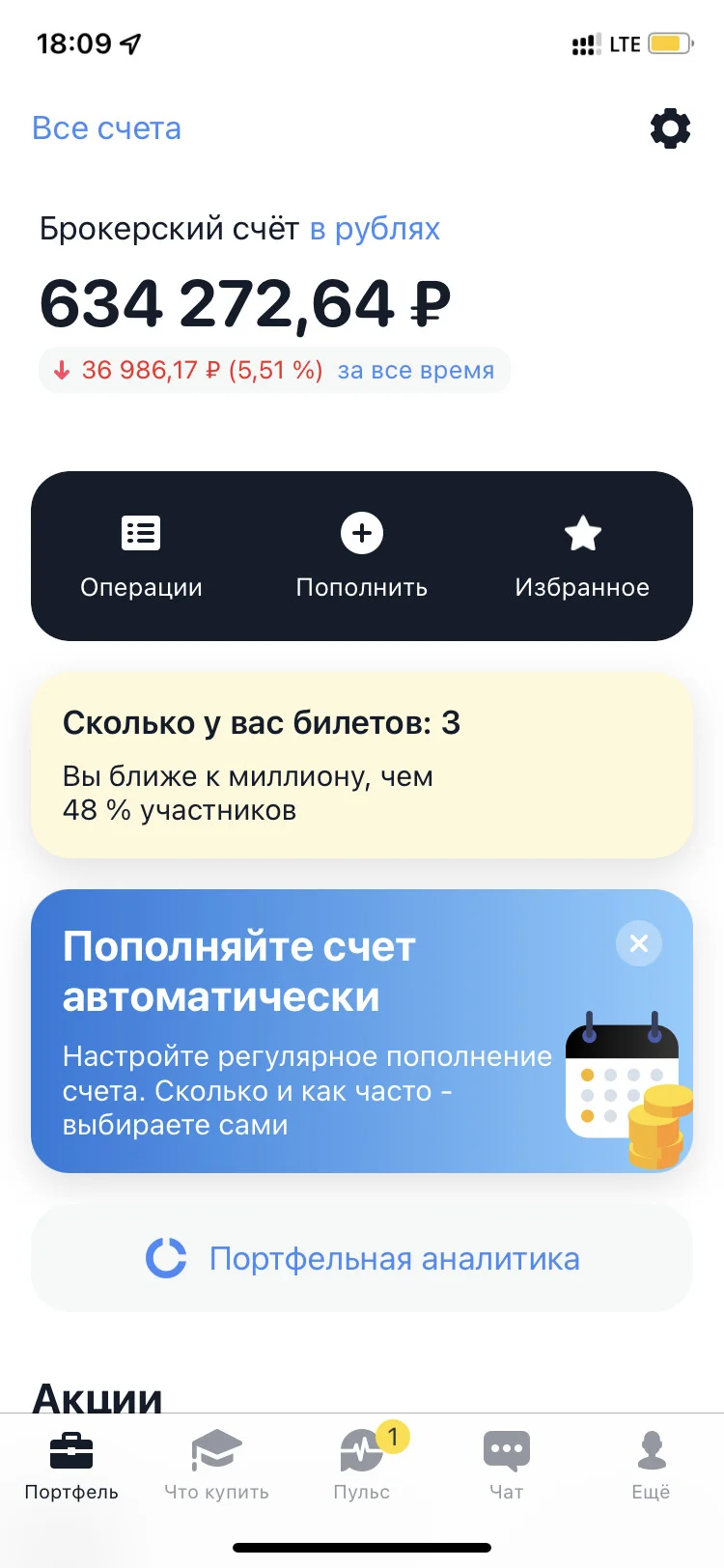Dismiss the auto top-up banner
724x1568 pixels.
pyautogui.click(x=639, y=943)
